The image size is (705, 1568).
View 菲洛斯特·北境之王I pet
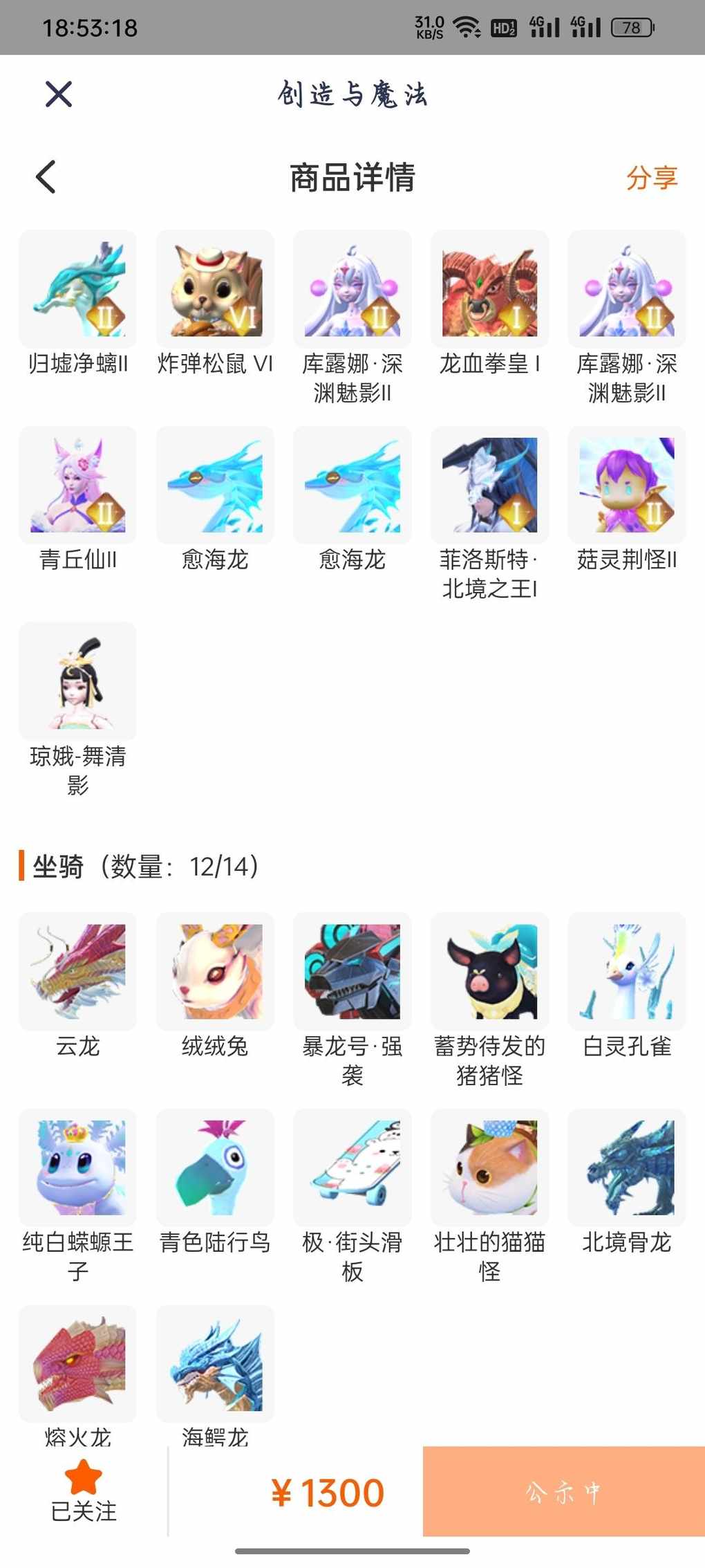point(489,485)
